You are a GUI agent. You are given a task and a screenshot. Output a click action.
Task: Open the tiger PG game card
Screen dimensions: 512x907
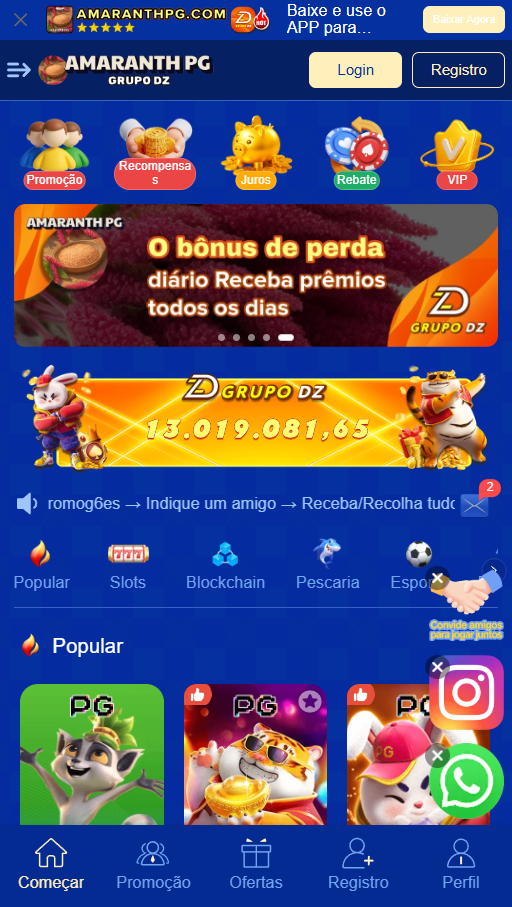(x=255, y=754)
